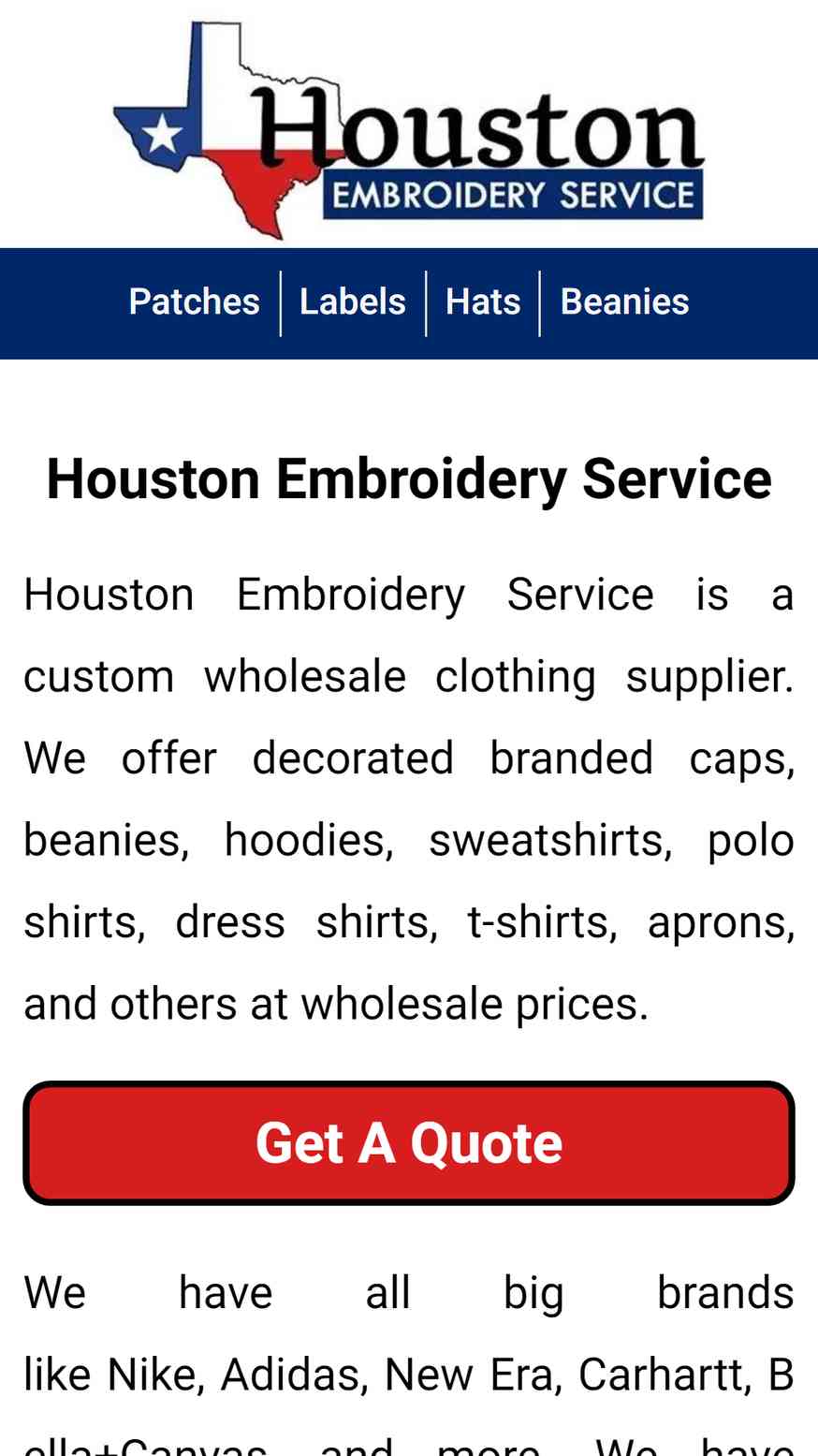Select Hats in the navigation bar
The height and width of the screenshot is (1456, 818).
(483, 302)
